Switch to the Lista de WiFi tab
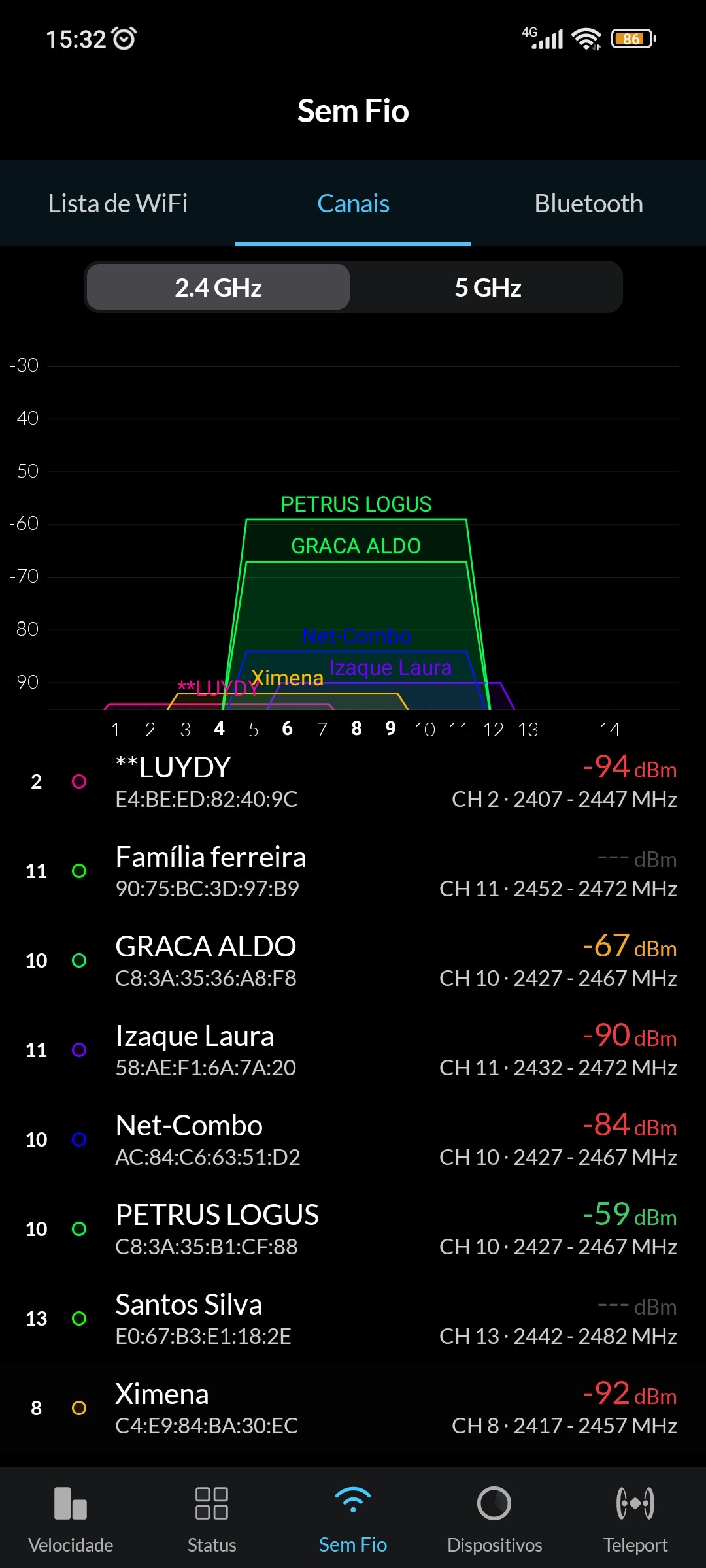706x1568 pixels. [x=118, y=204]
